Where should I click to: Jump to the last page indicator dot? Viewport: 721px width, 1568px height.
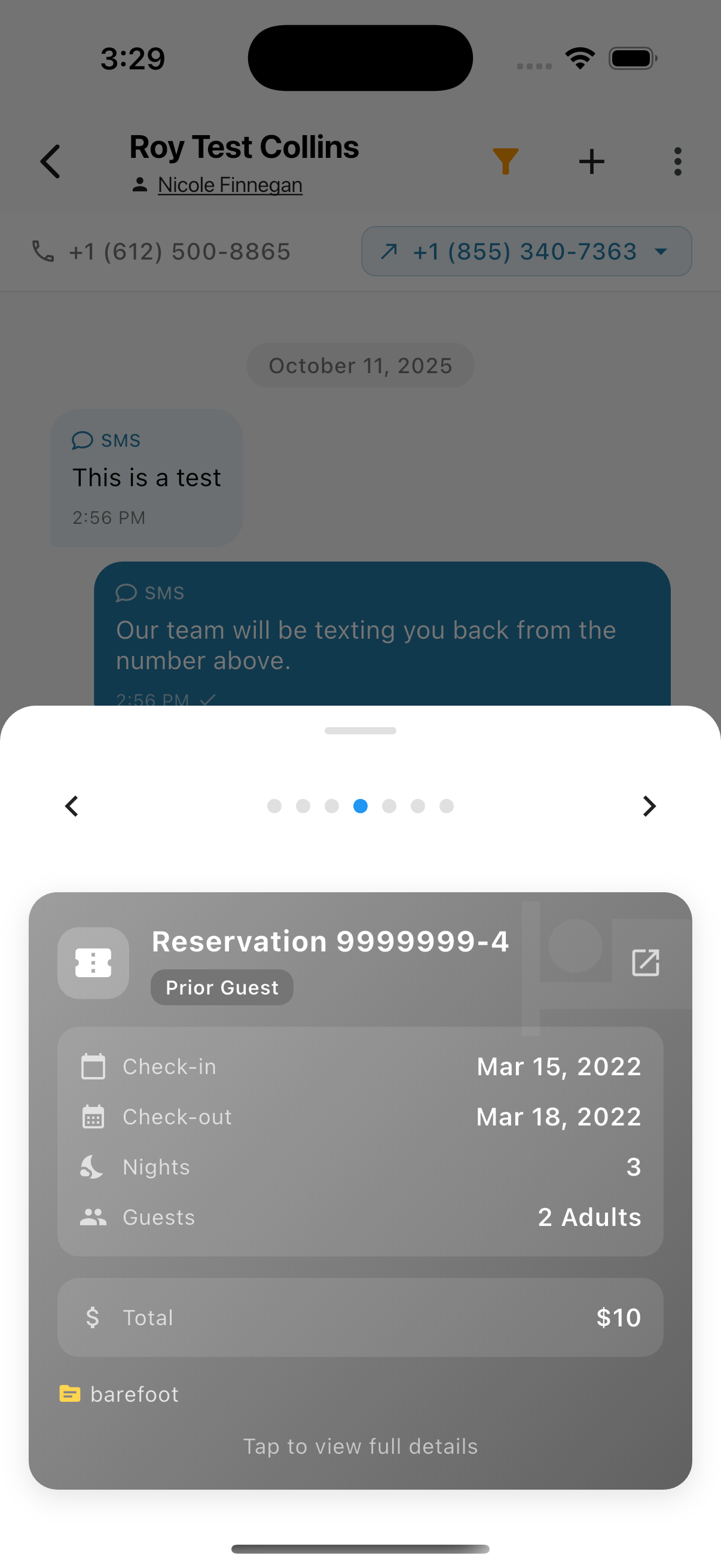pos(447,806)
